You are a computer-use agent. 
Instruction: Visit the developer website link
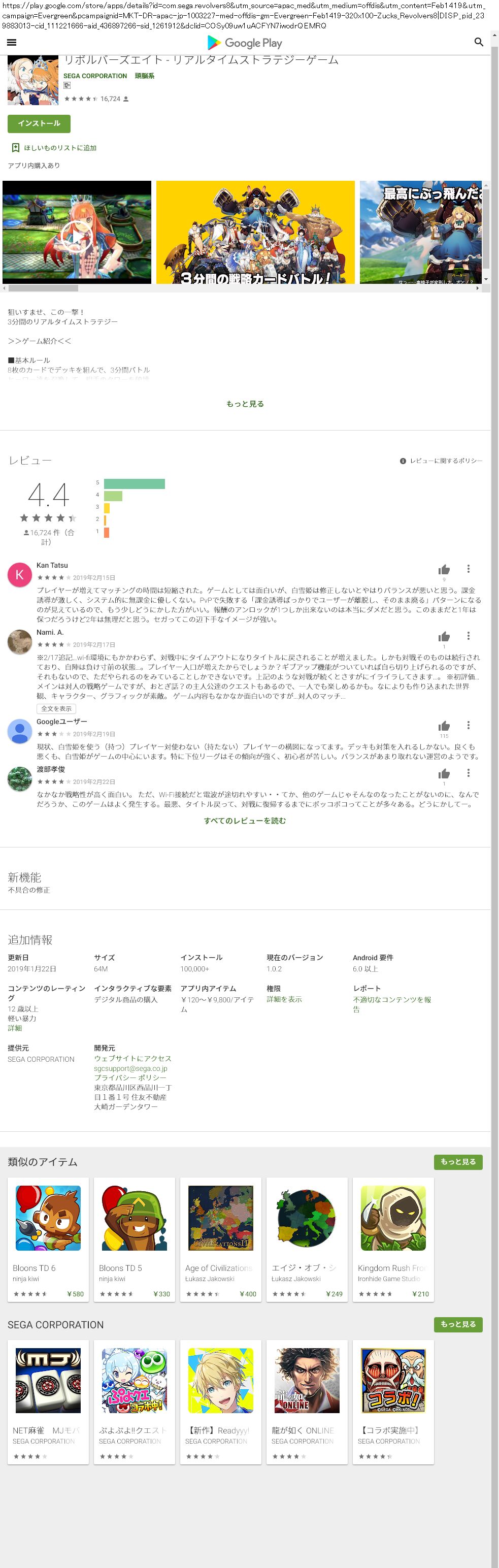[132, 1059]
